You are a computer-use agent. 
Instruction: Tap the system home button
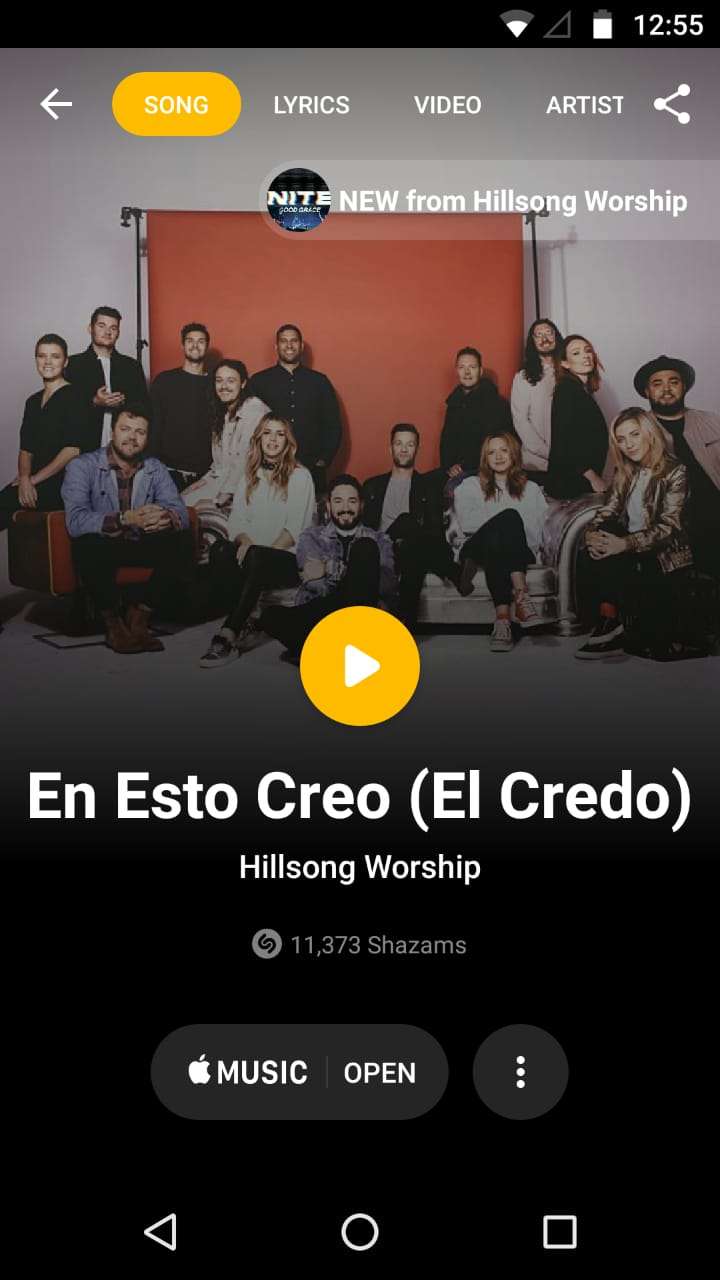[360, 1232]
